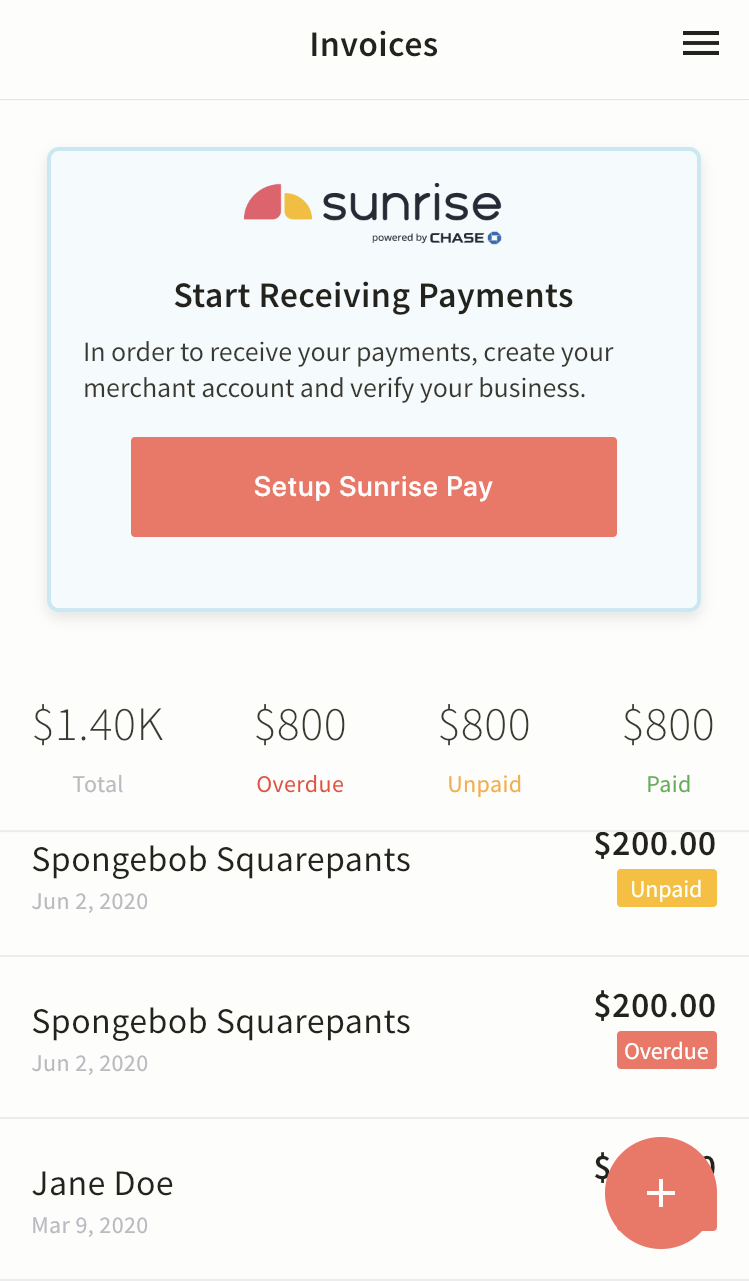The width and height of the screenshot is (749, 1281).
Task: Create a new invoice with plus button
Action: 660,1193
